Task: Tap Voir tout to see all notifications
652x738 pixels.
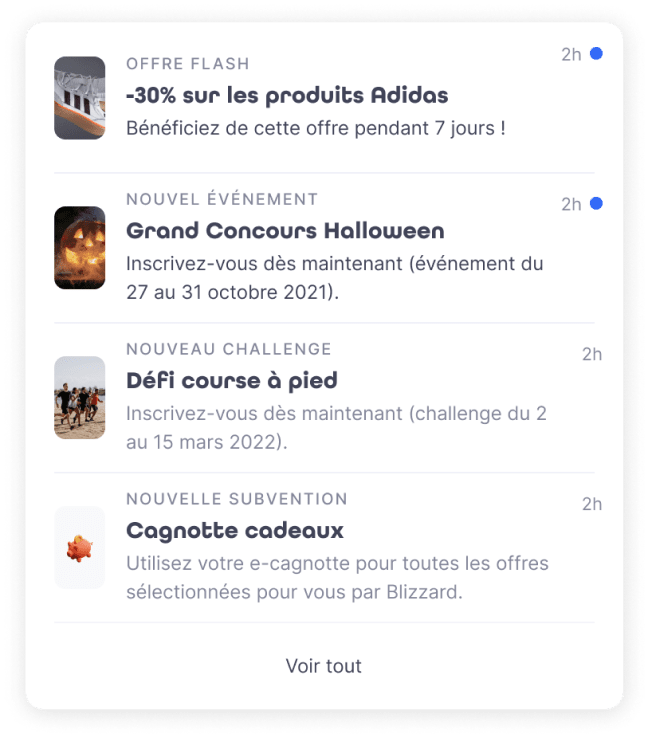Action: click(324, 666)
